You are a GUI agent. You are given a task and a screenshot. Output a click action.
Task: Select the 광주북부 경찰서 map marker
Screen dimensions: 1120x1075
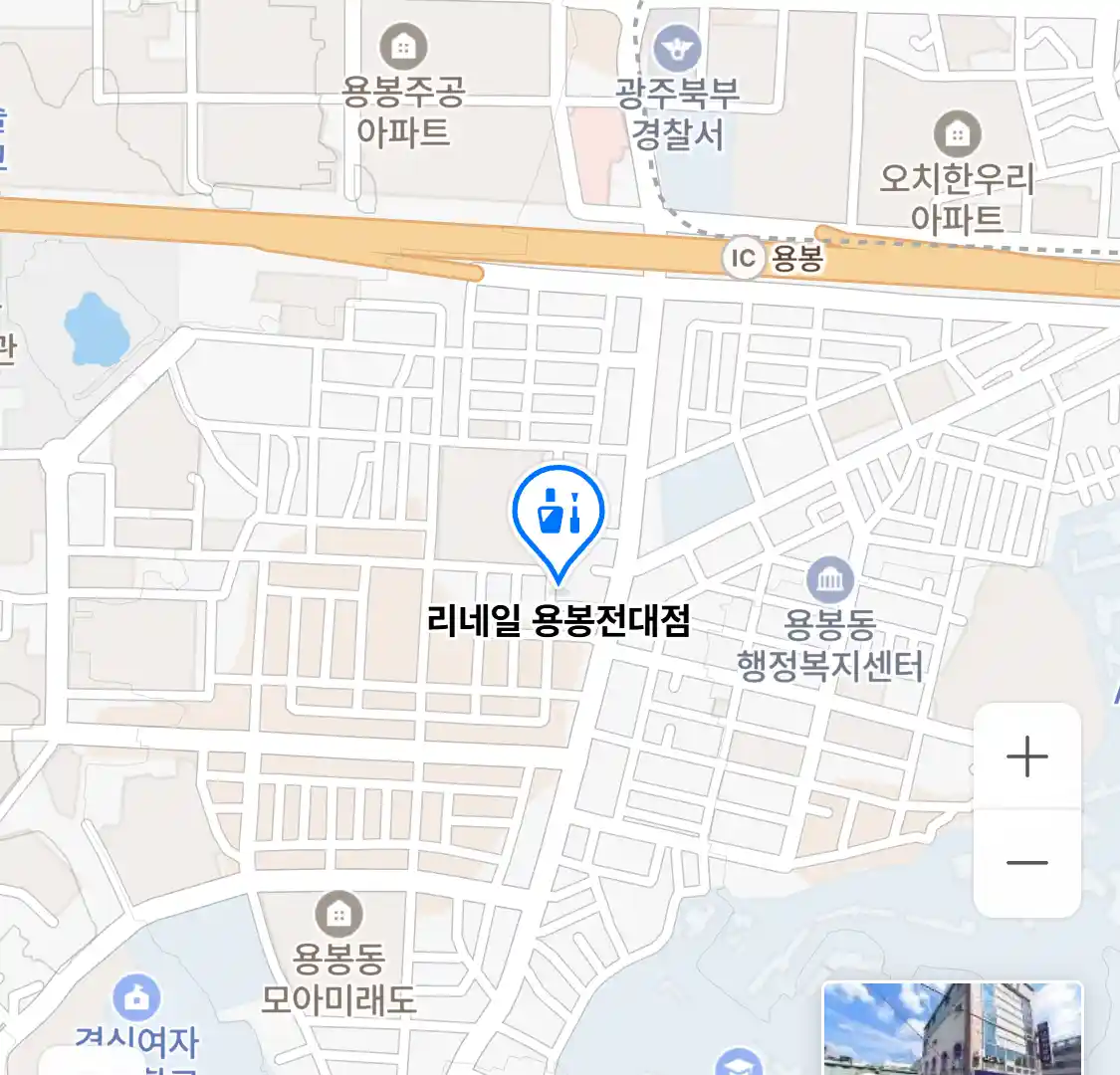[677, 48]
